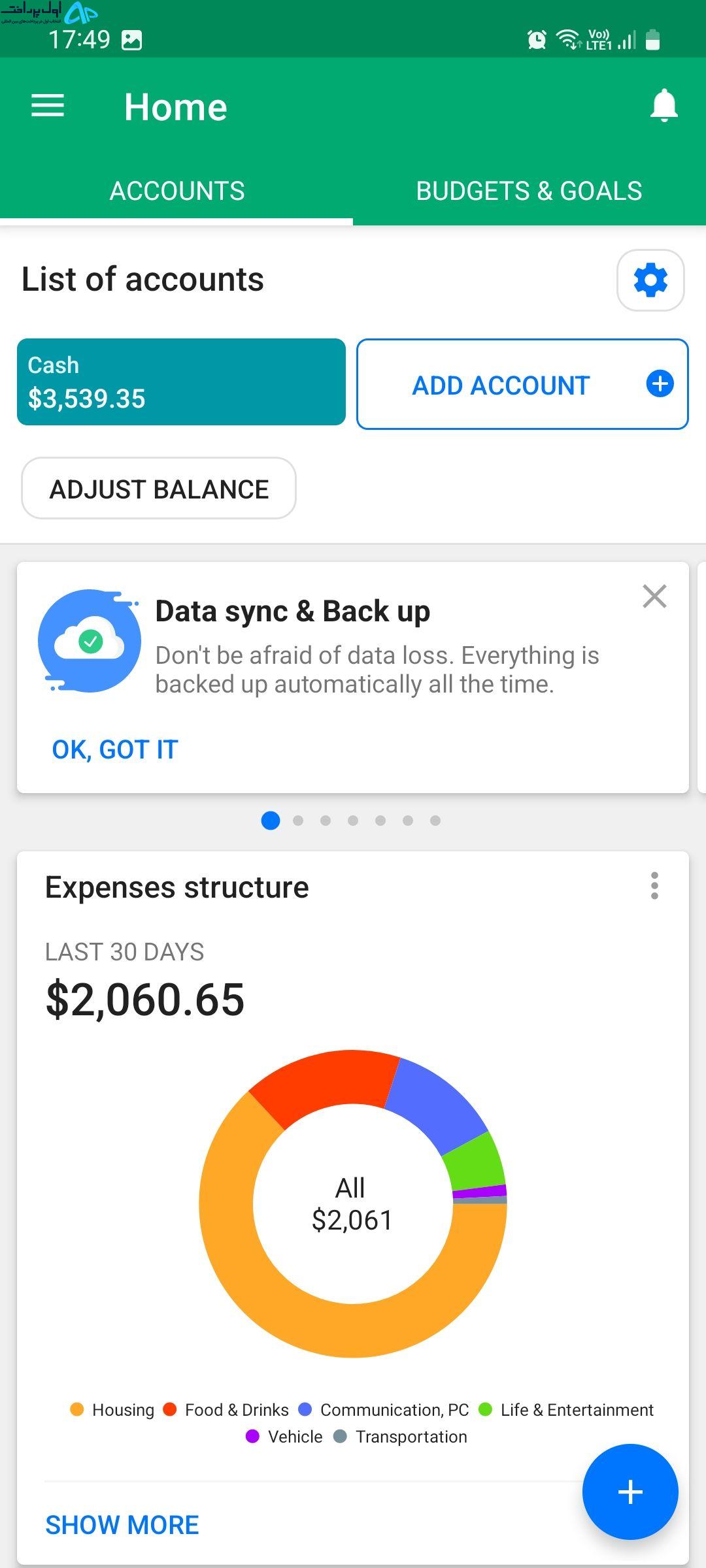Select the Accounts tab
706x1568 pixels.
[x=176, y=191]
